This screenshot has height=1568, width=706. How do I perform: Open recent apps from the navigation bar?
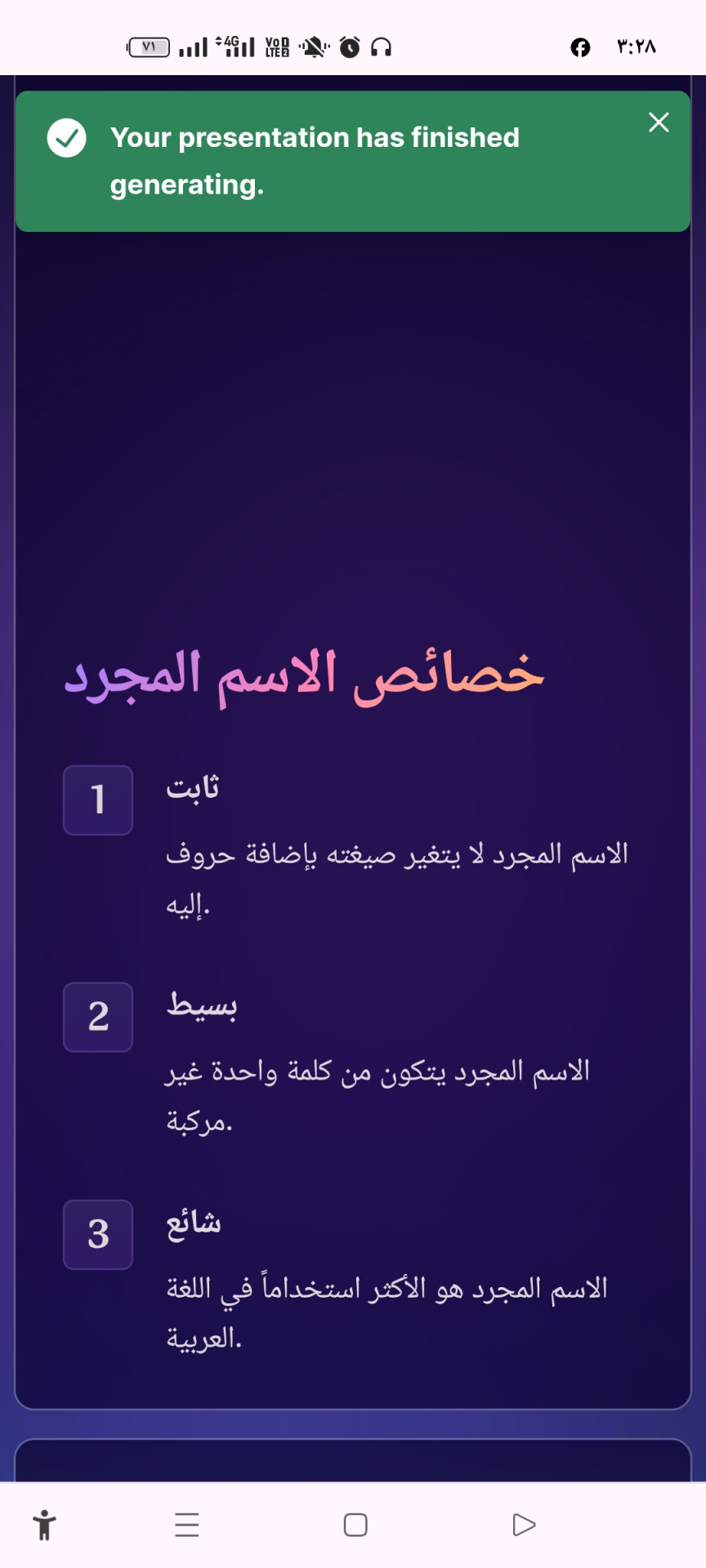(x=187, y=1525)
